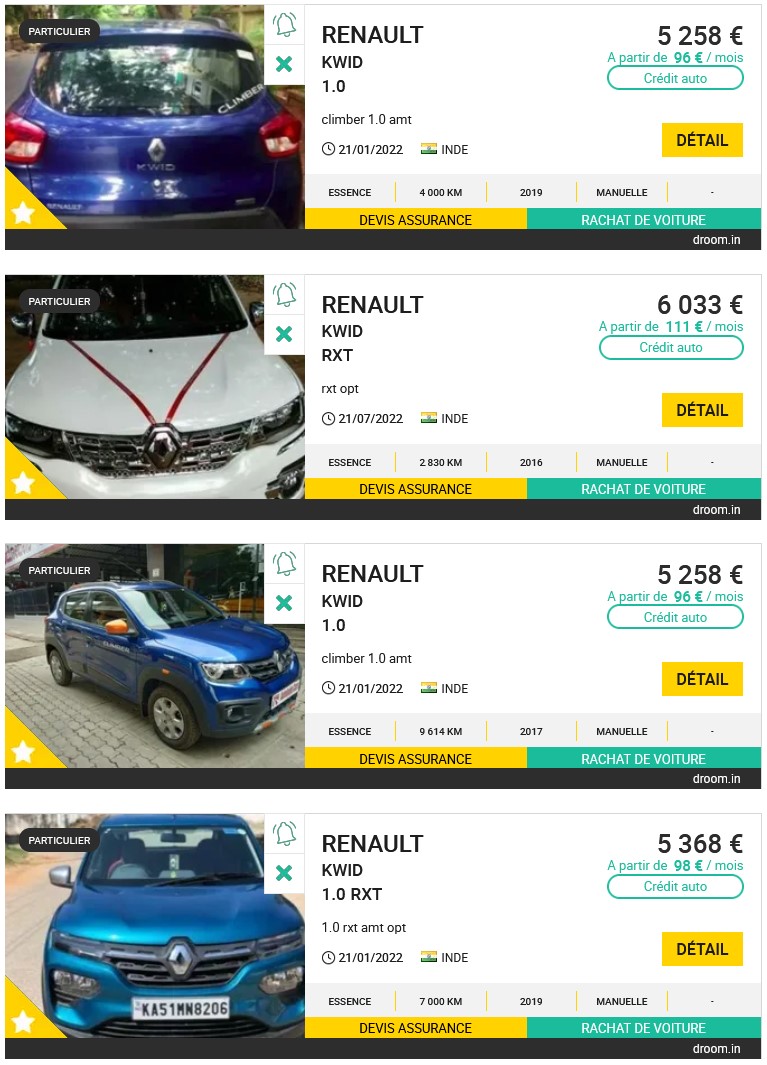The width and height of the screenshot is (767, 1065).
Task: View details of the 9 614 KM Kwid
Action: [702, 679]
